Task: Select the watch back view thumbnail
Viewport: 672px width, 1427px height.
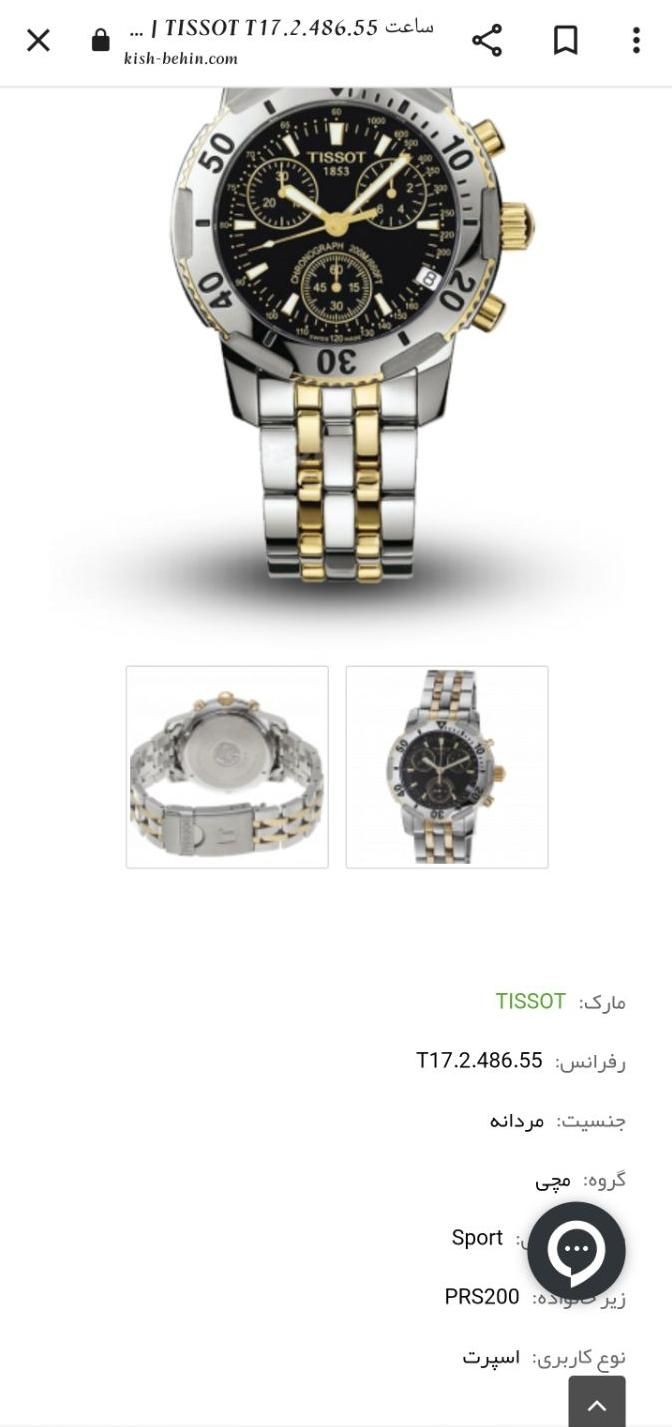Action: 227,767
